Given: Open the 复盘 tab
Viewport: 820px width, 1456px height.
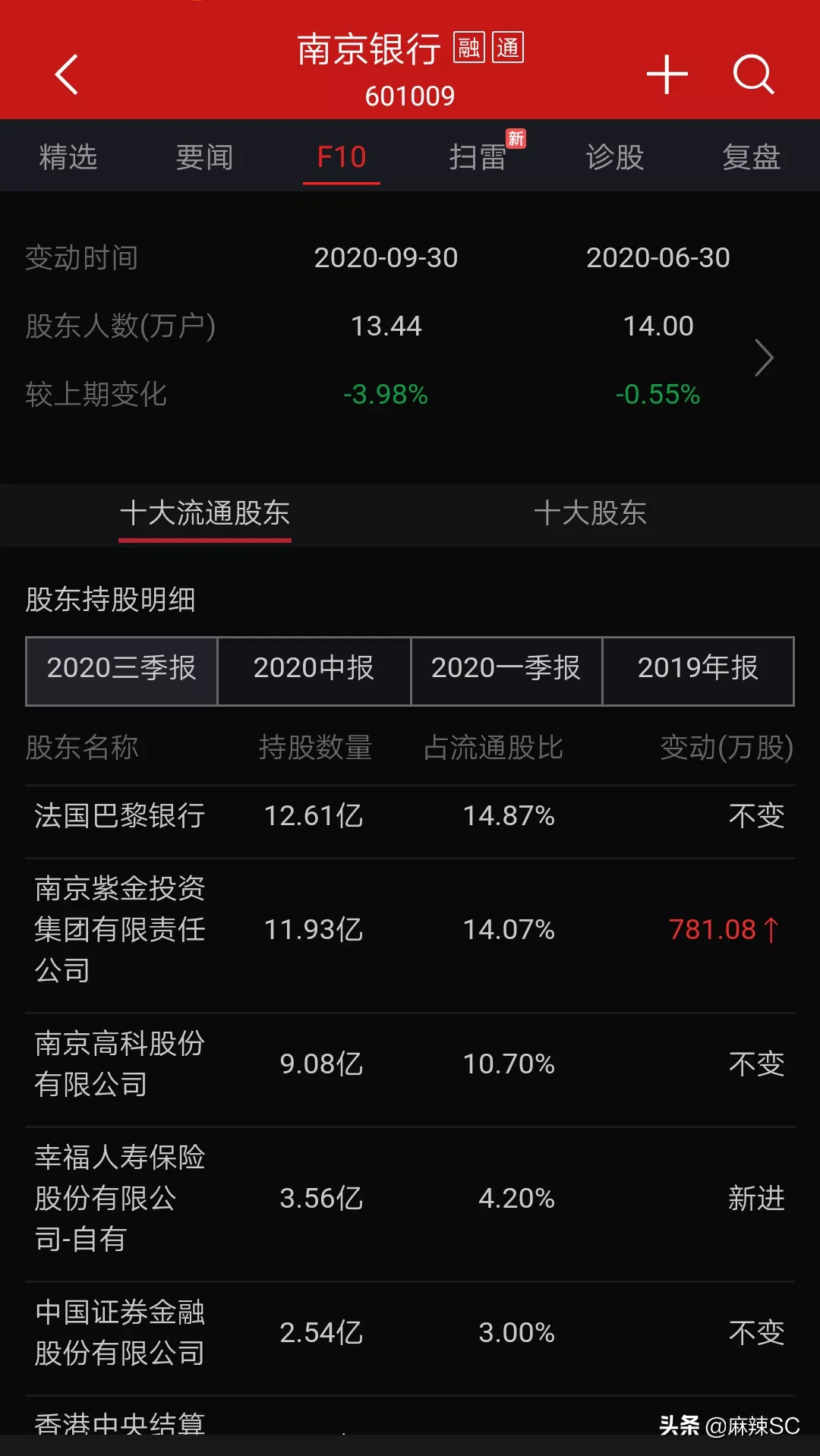Looking at the screenshot, I should pyautogui.click(x=751, y=157).
